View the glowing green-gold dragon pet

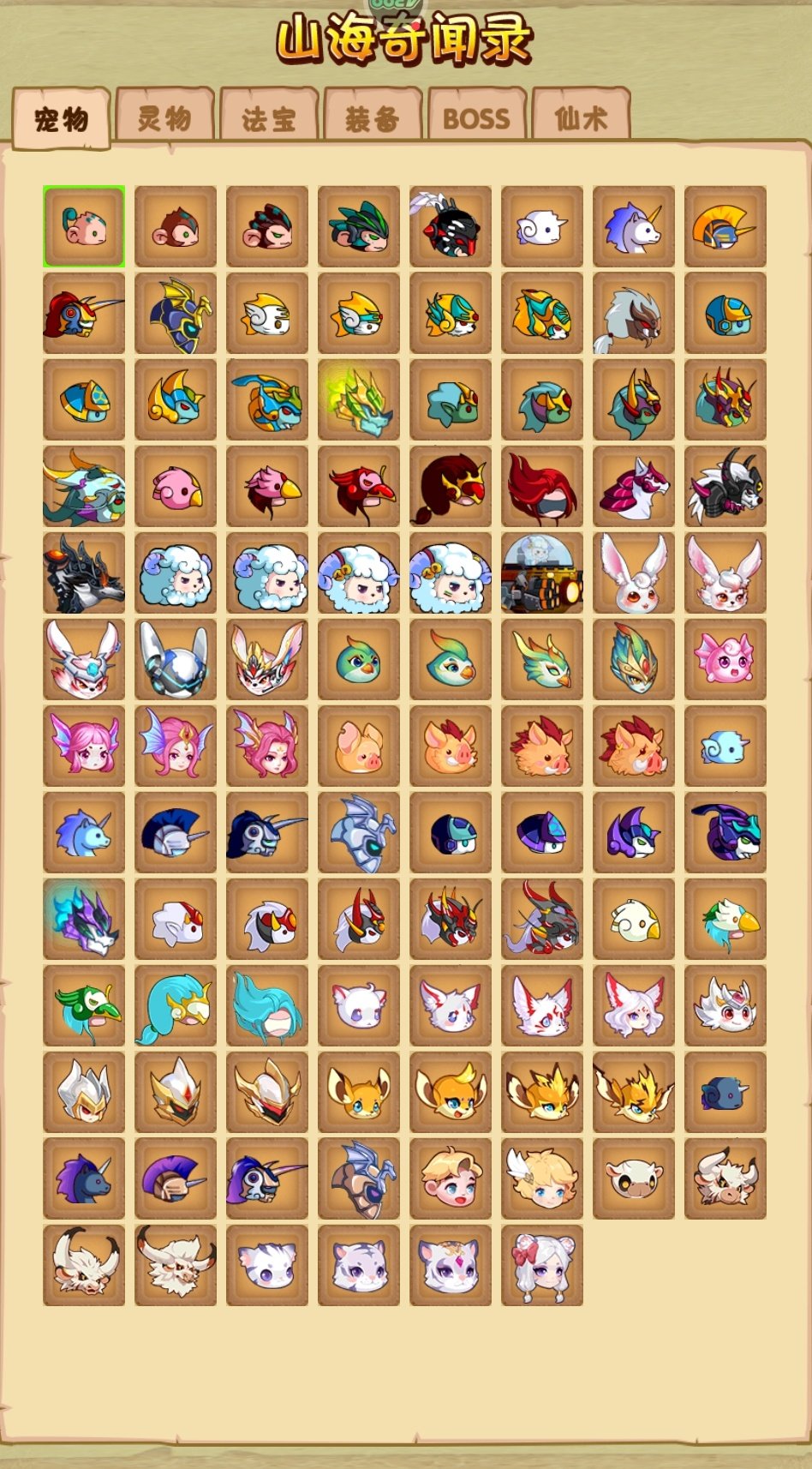click(359, 400)
